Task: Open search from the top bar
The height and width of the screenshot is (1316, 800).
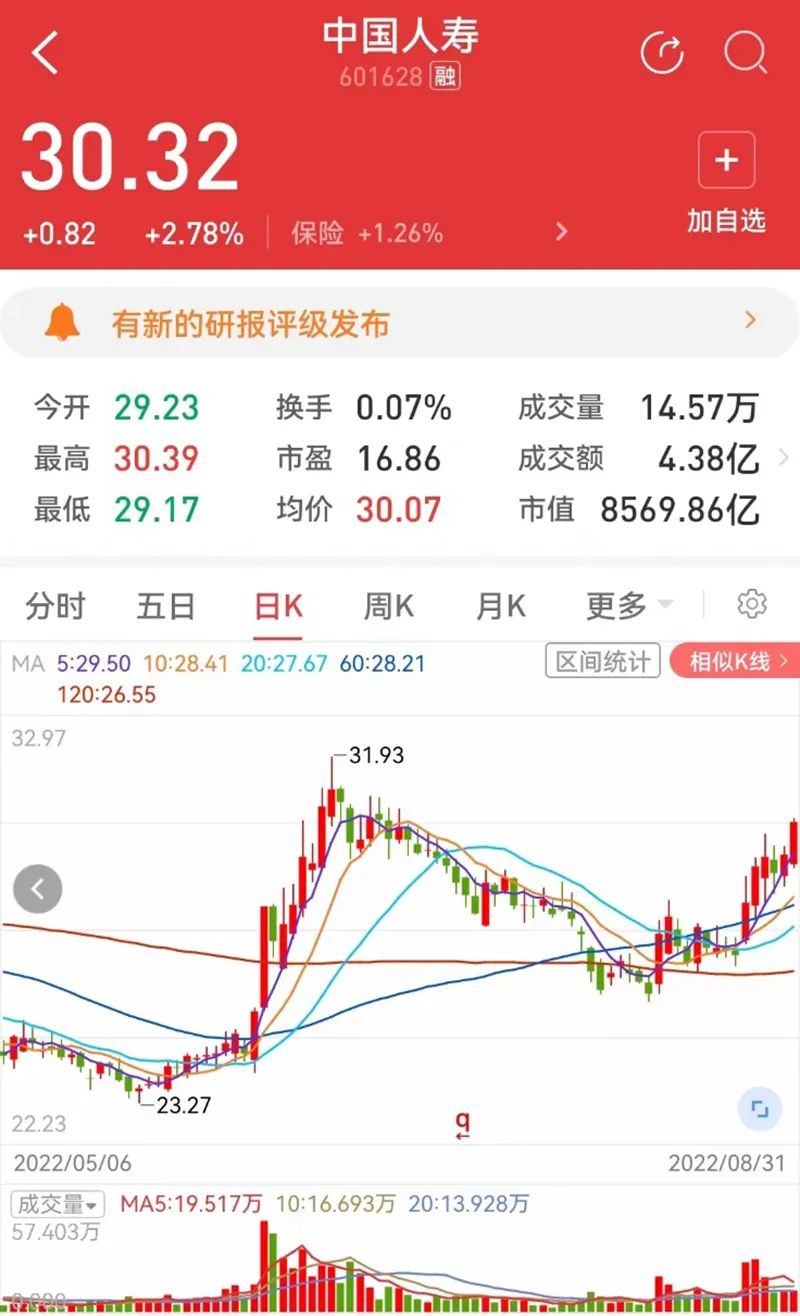Action: click(744, 52)
